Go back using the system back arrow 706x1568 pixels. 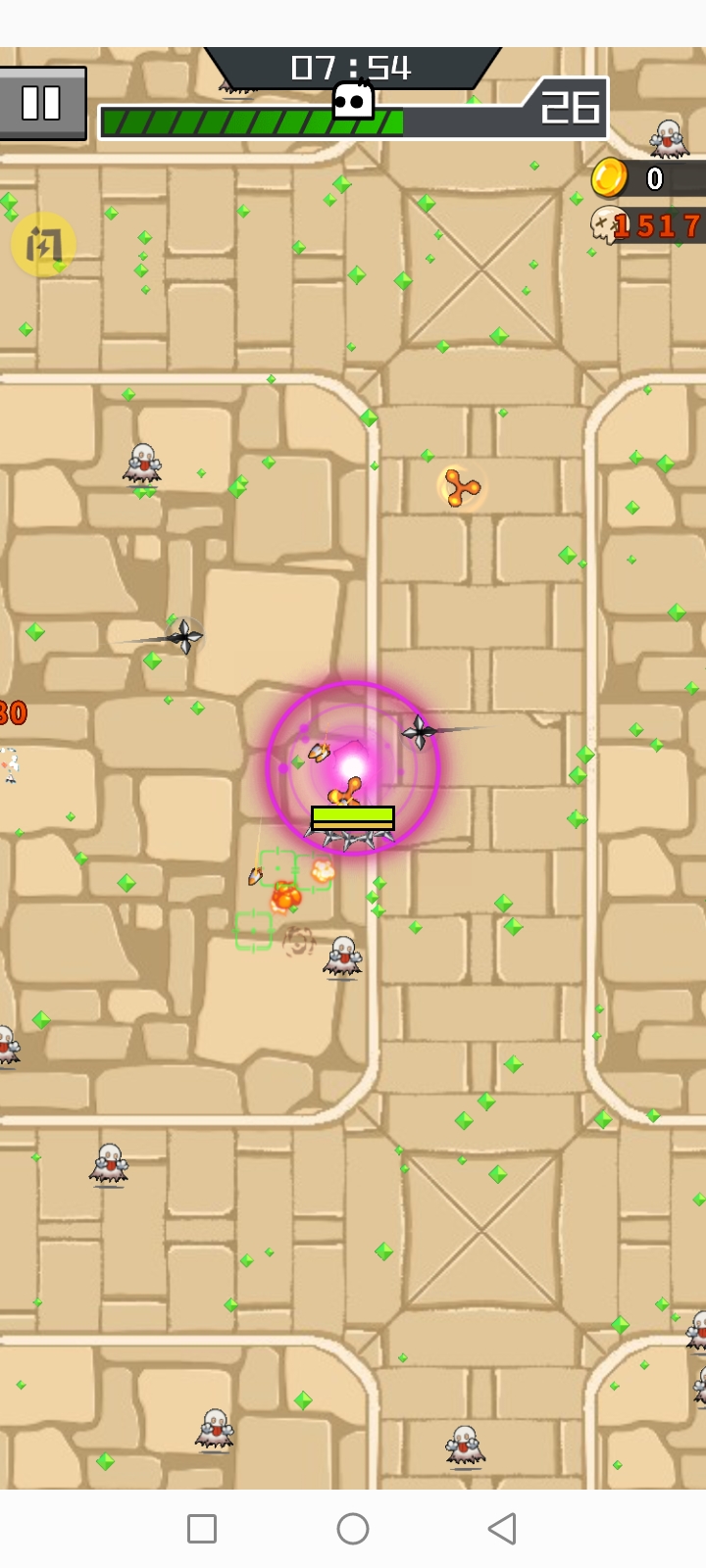[502, 1529]
